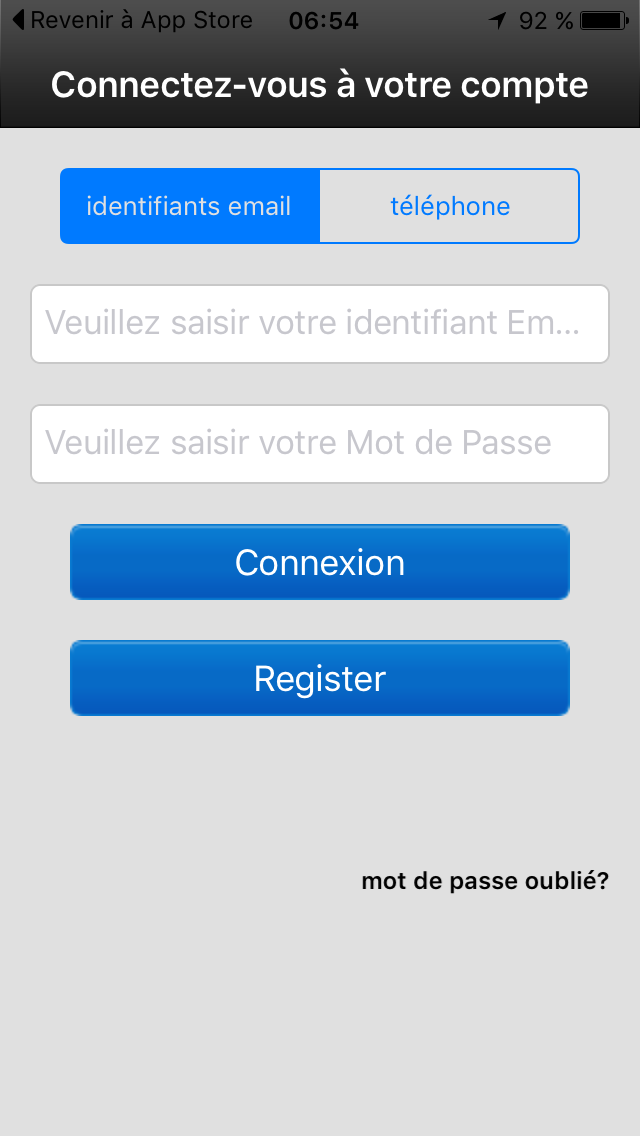
Task: Focus the identifiant Email input field
Action: pos(320,324)
